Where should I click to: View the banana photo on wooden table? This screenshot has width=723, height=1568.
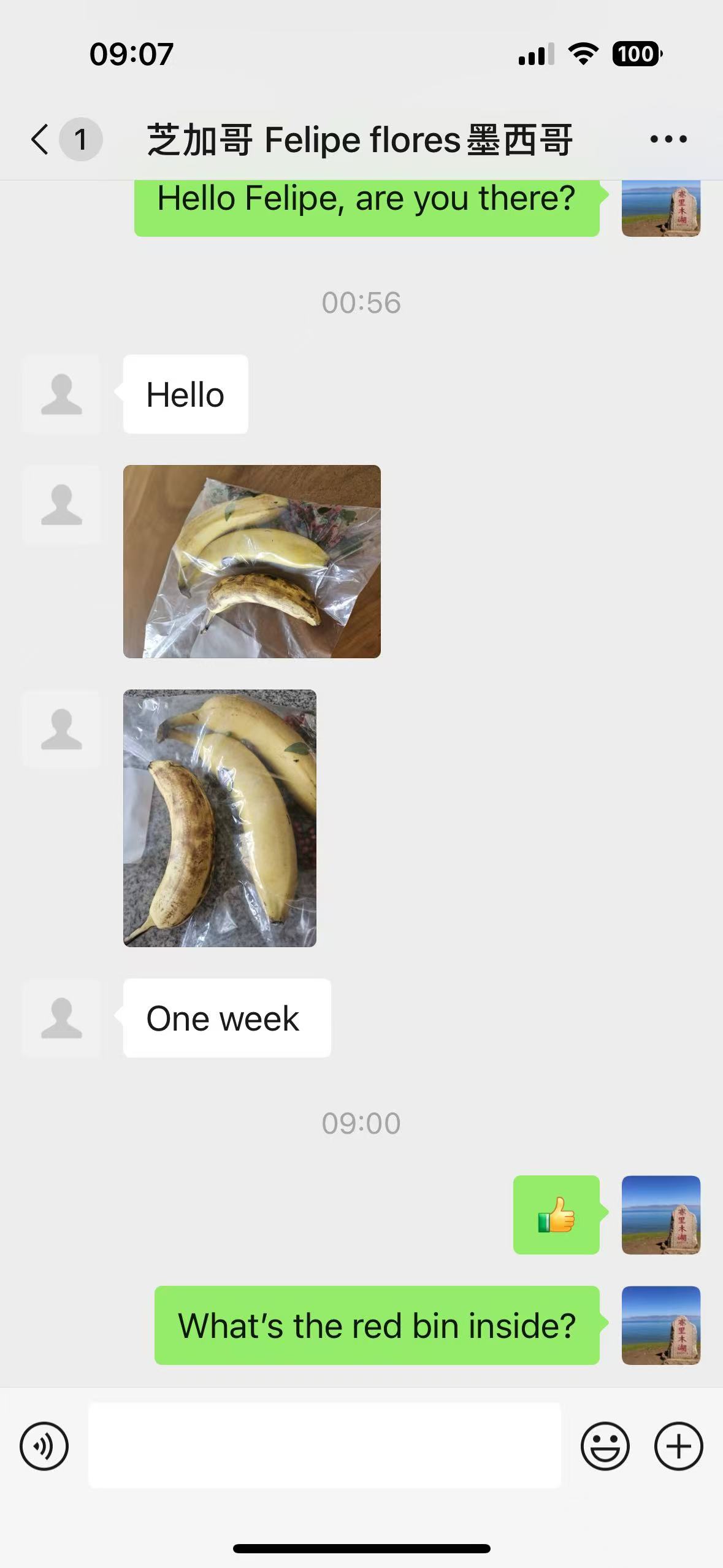251,561
